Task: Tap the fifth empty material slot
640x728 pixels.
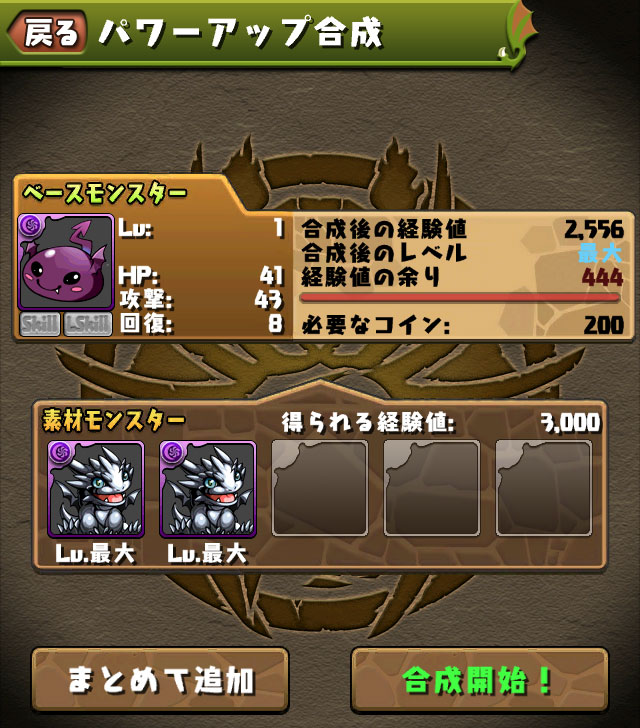Action: click(543, 488)
